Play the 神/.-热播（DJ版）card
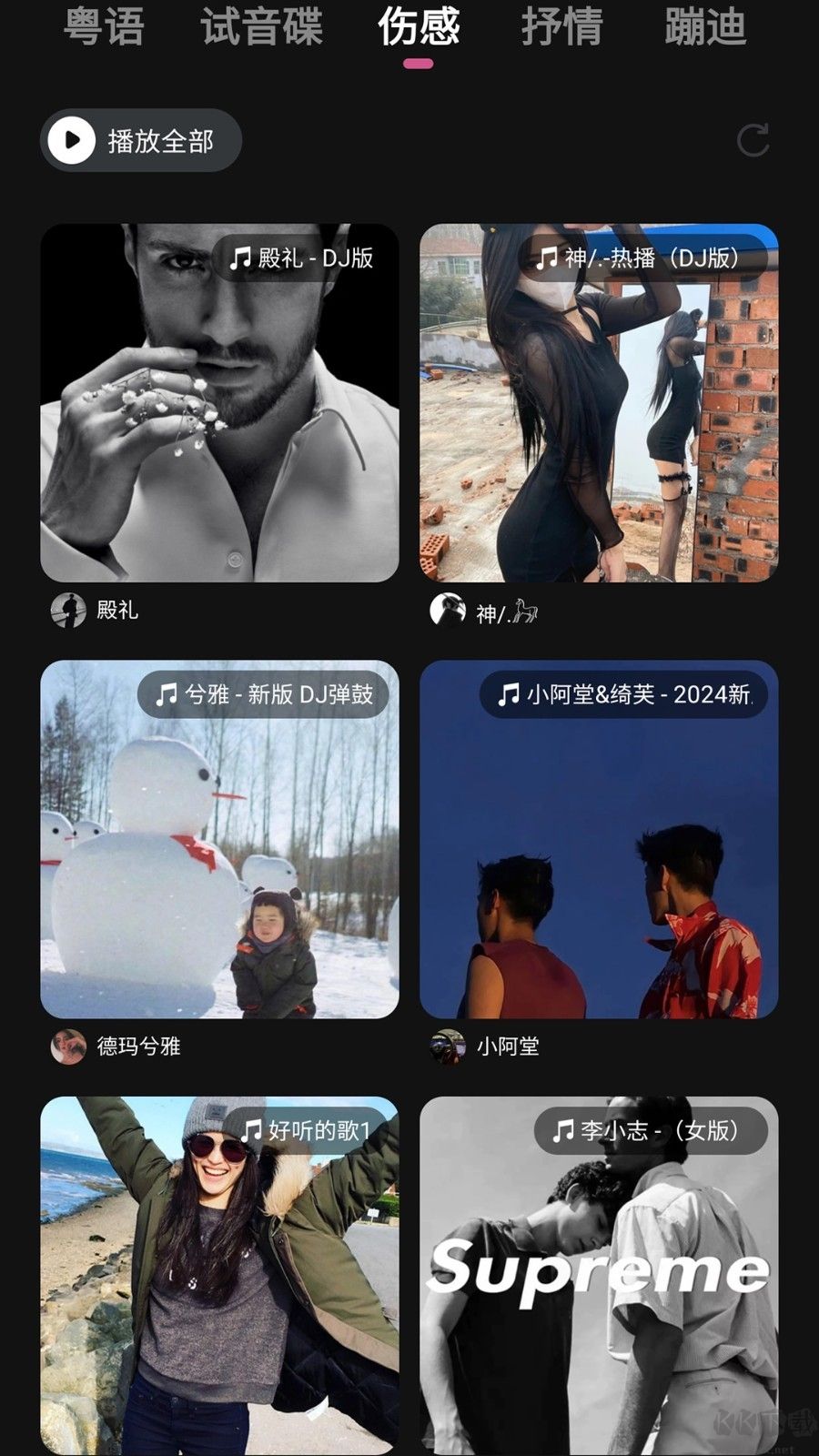This screenshot has height=1456, width=819. pos(599,403)
